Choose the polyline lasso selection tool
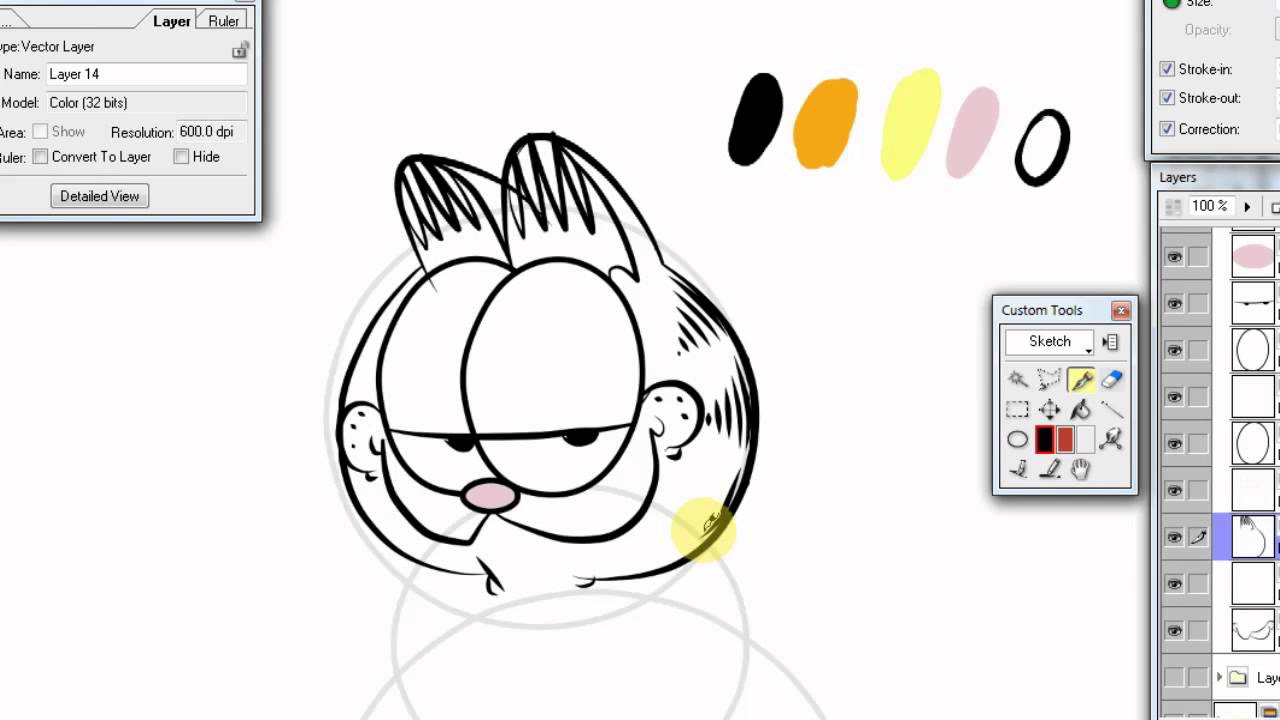This screenshot has width=1280, height=720. pos(1049,379)
